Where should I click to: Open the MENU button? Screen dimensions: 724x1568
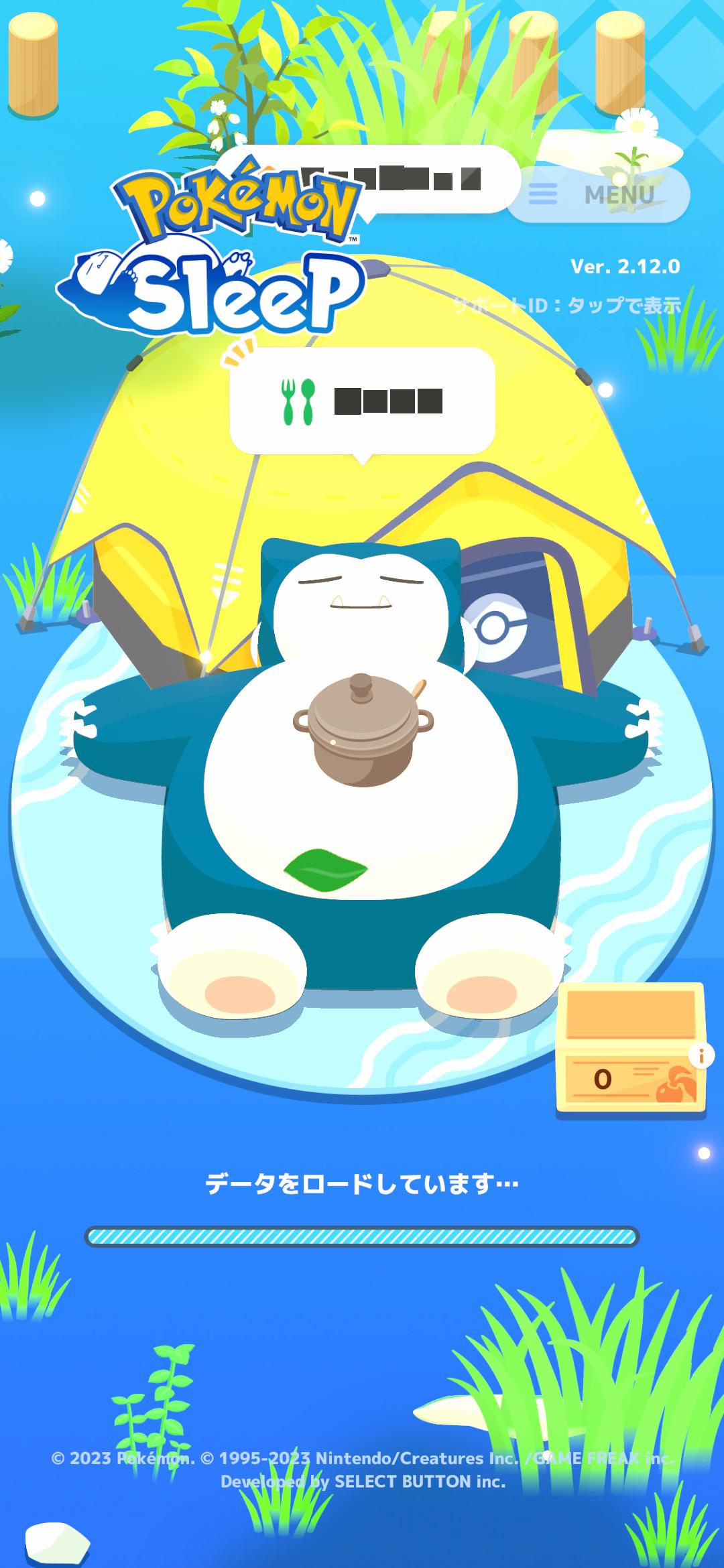click(x=598, y=195)
